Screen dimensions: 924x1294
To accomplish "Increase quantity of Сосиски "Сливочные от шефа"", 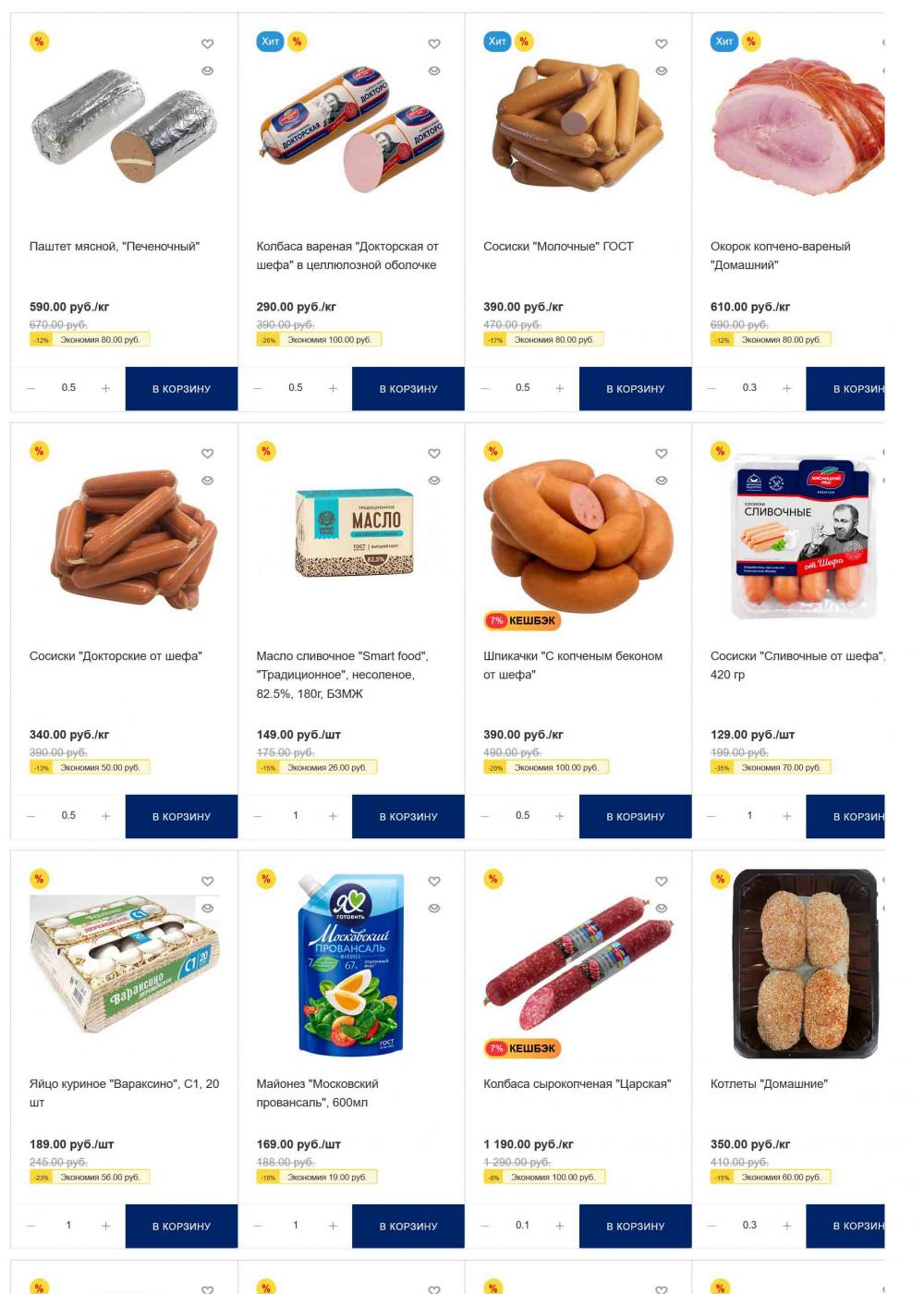I will pyautogui.click(x=786, y=816).
